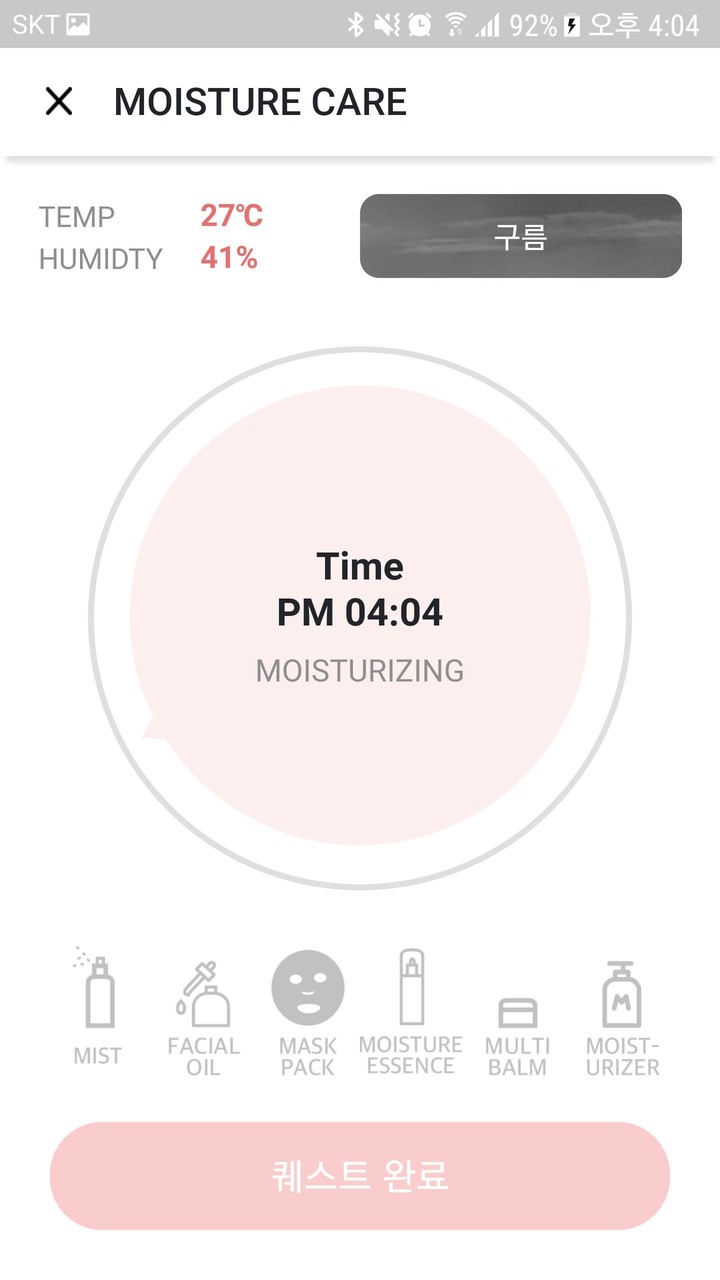Viewport: 720px width, 1280px height.
Task: Select the Mask Pack option
Action: click(308, 1011)
